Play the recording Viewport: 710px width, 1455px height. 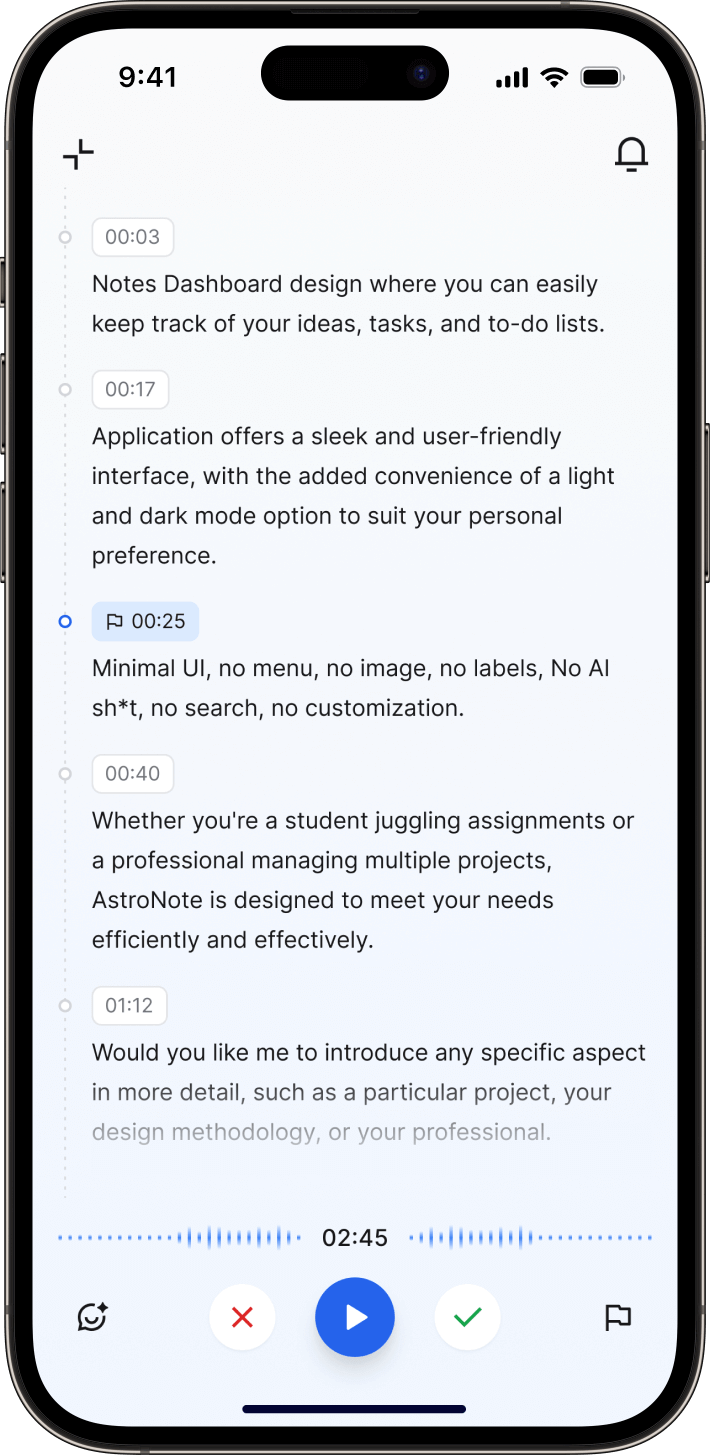355,1317
